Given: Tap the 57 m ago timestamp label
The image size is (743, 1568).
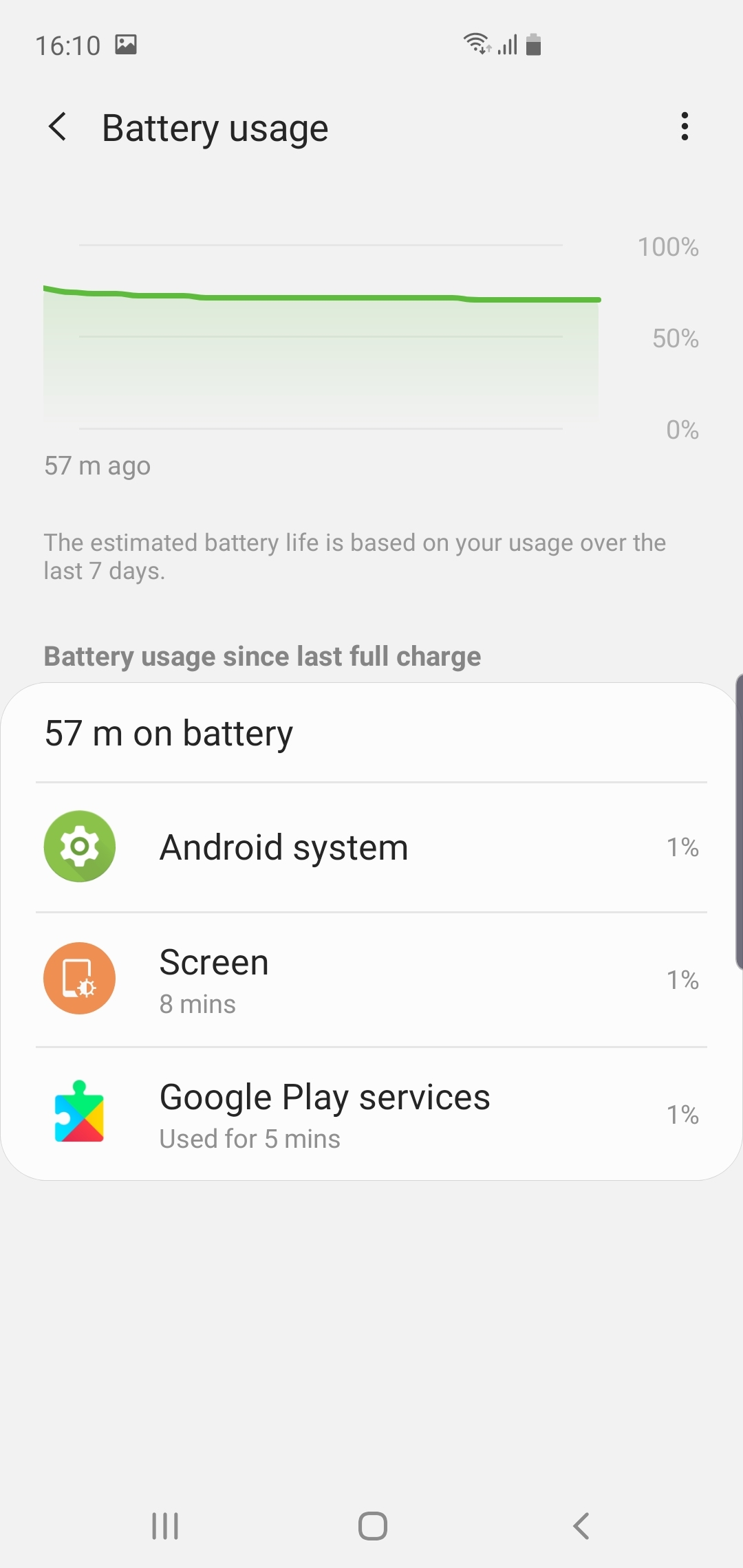Looking at the screenshot, I should (x=97, y=466).
